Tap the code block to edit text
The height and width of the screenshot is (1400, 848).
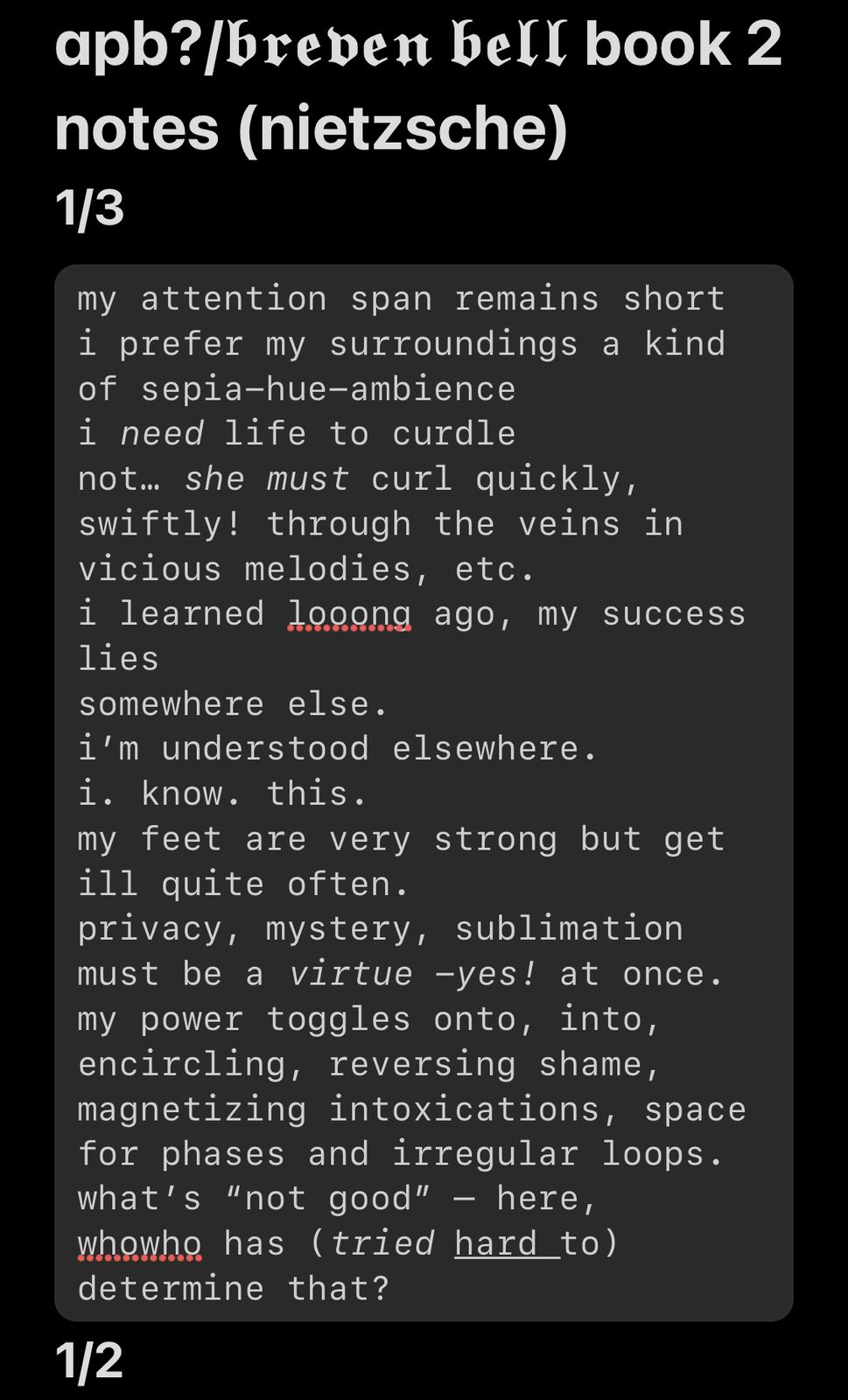(424, 792)
